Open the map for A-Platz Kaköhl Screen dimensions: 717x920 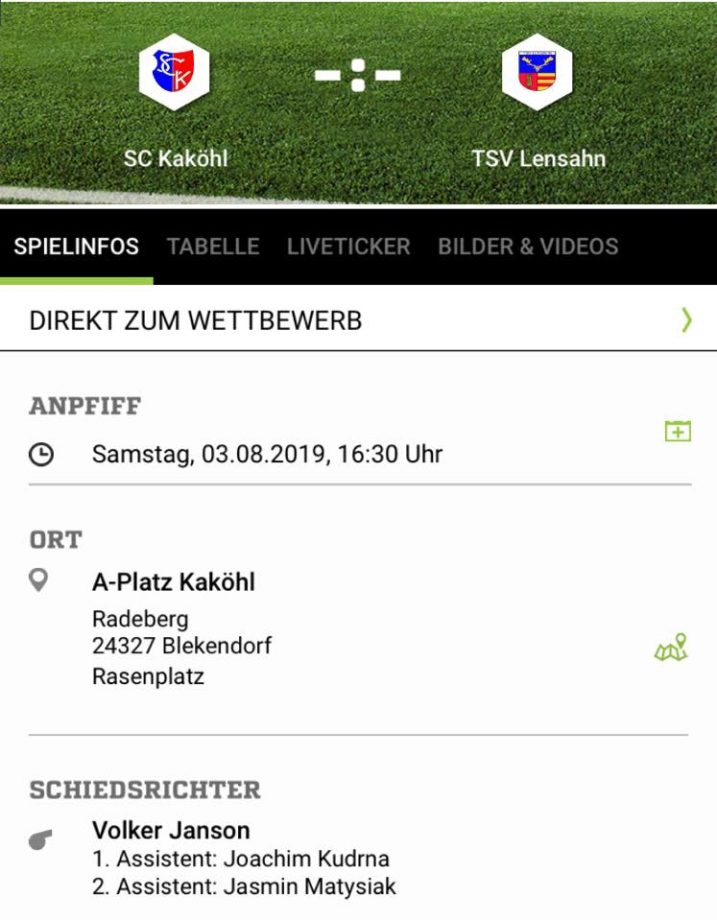tap(671, 648)
